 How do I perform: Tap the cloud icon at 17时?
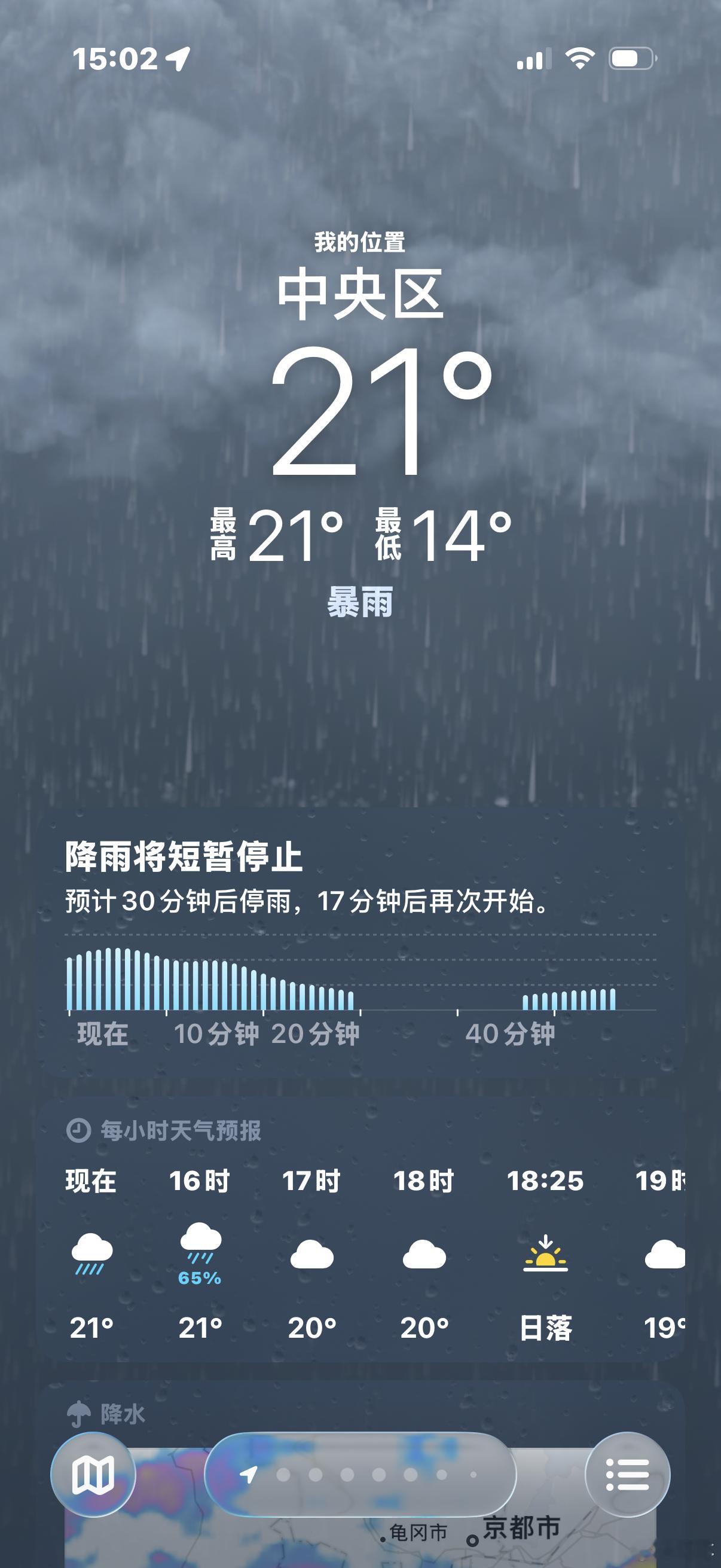tap(312, 1254)
